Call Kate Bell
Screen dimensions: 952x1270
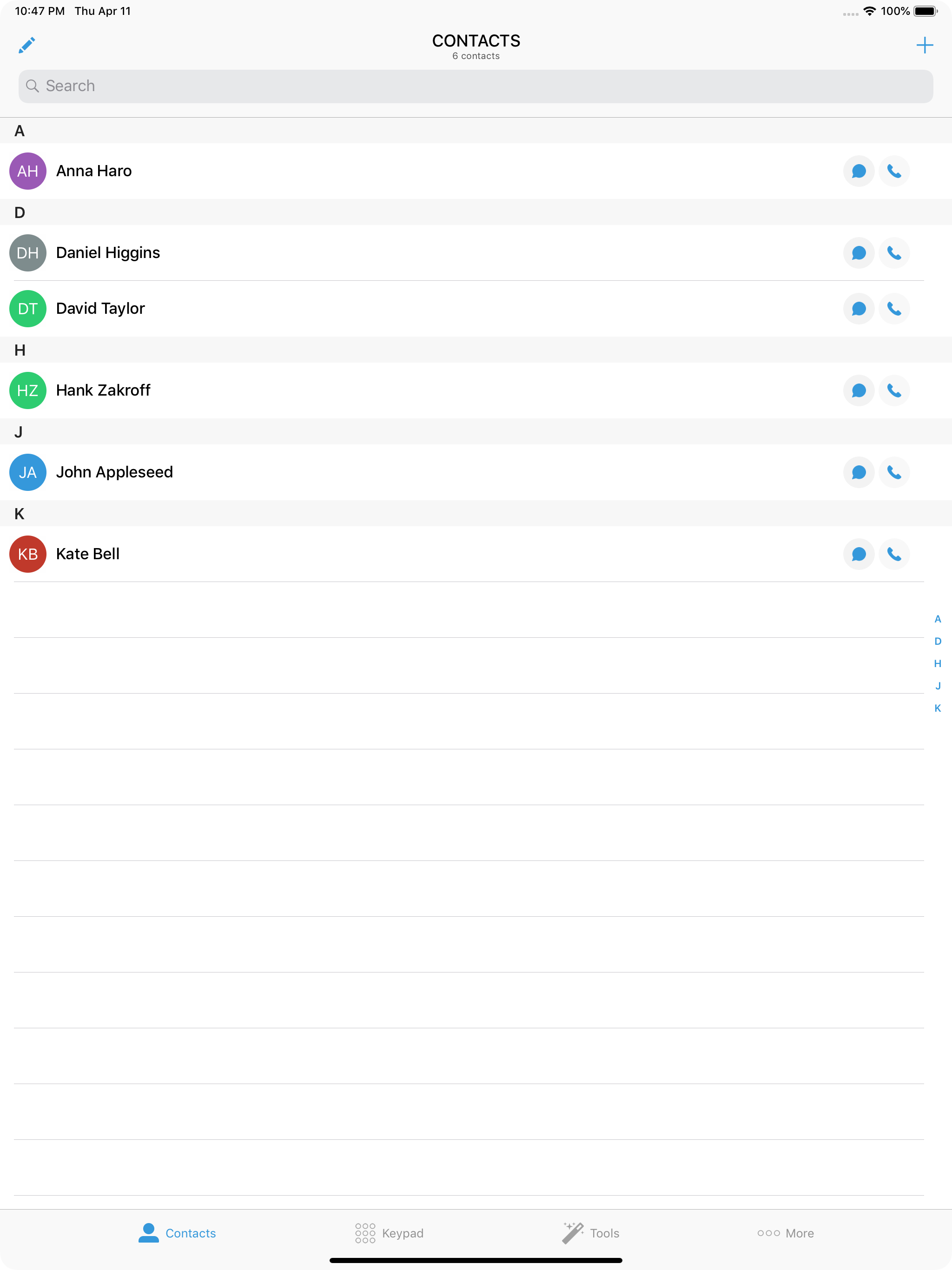(894, 554)
